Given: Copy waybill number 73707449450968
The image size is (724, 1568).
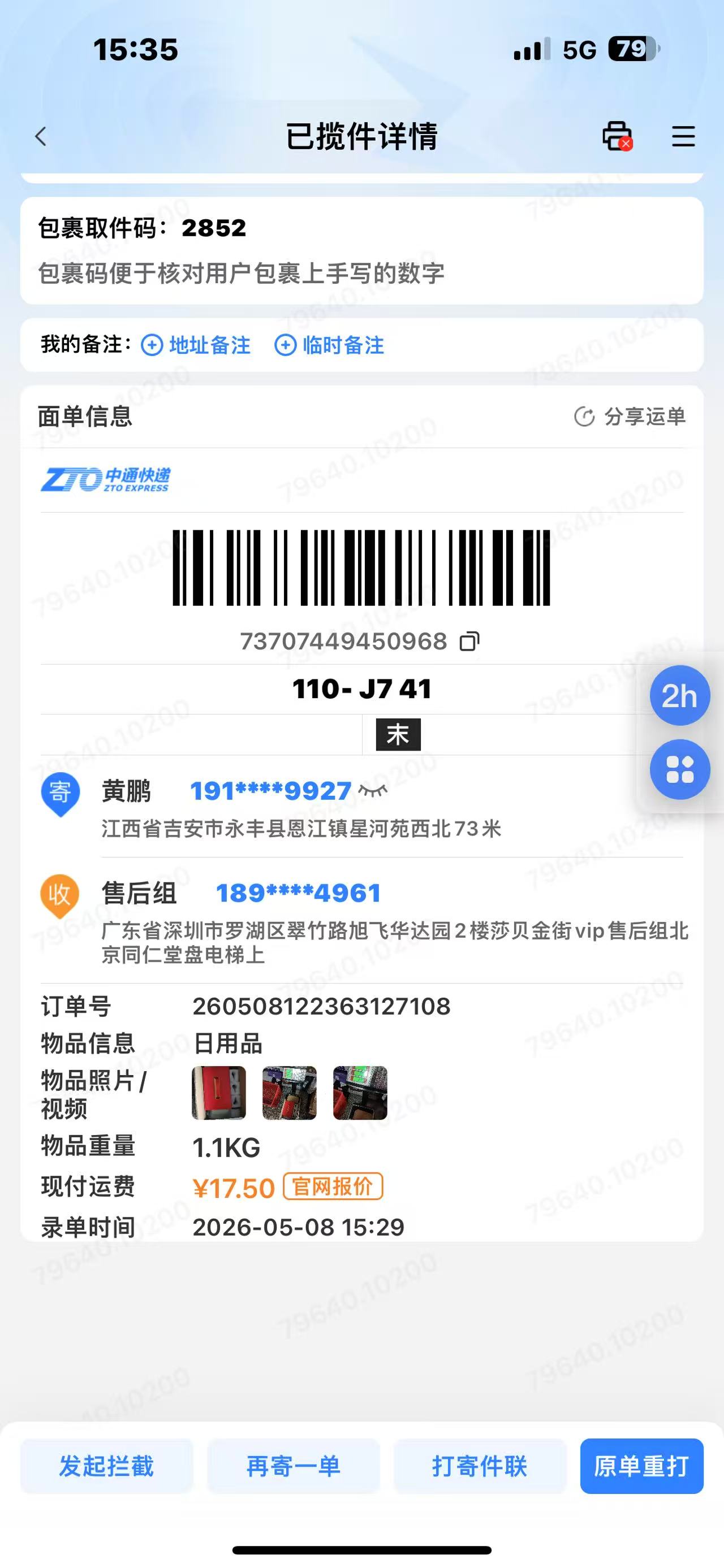Looking at the screenshot, I should click(469, 641).
